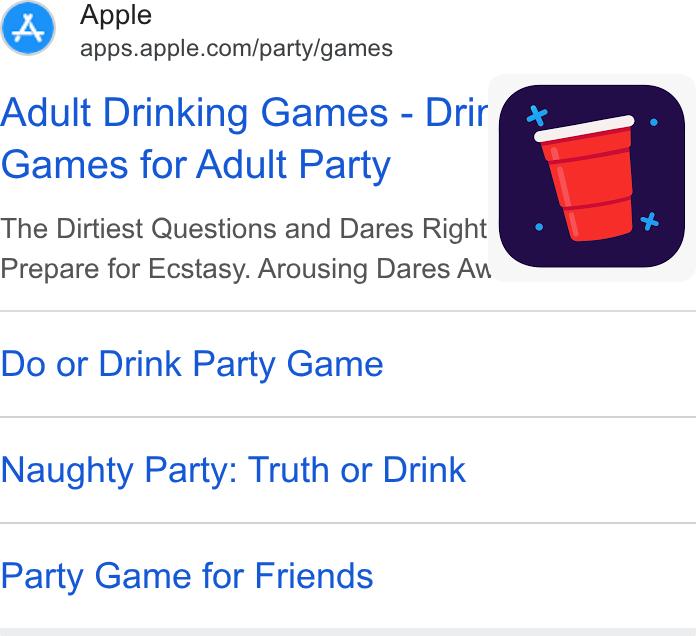Open Party Game for Friends link
This screenshot has width=696, height=636.
tap(187, 576)
